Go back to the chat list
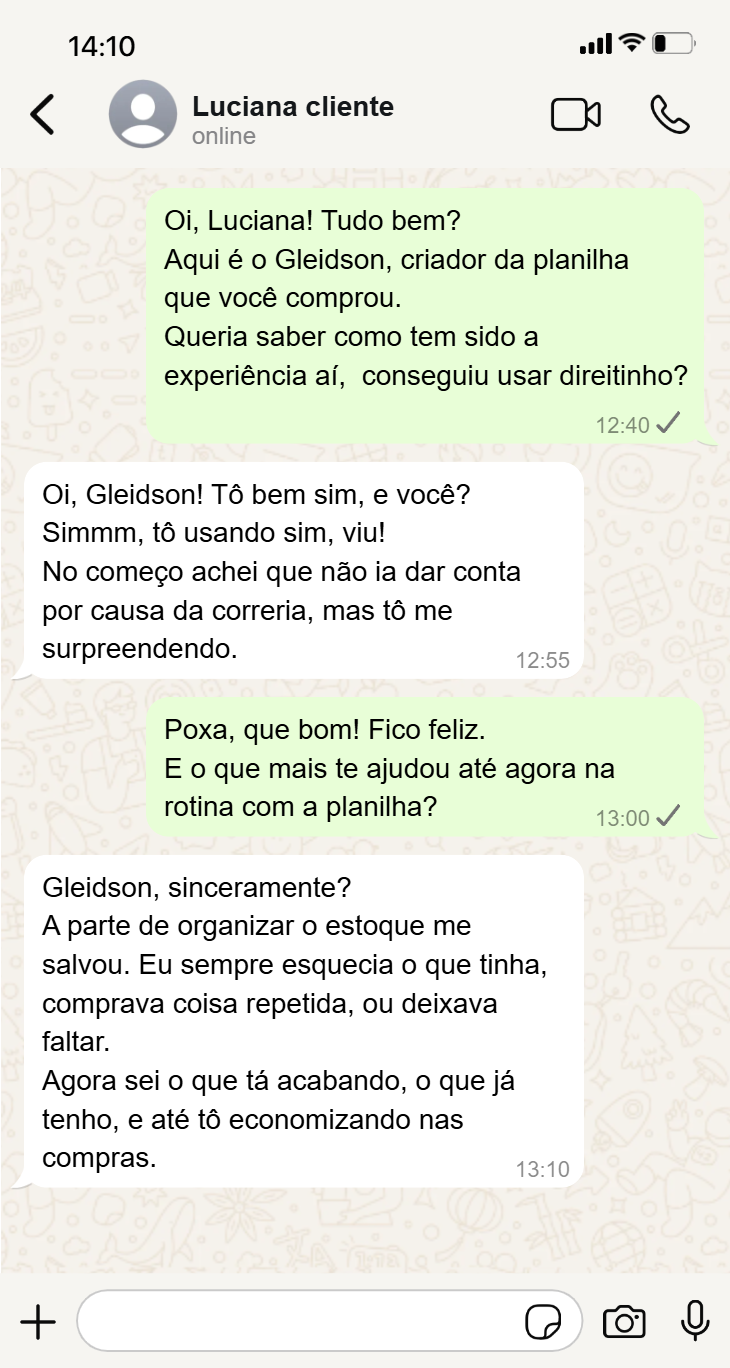This screenshot has width=730, height=1368. pyautogui.click(x=42, y=115)
